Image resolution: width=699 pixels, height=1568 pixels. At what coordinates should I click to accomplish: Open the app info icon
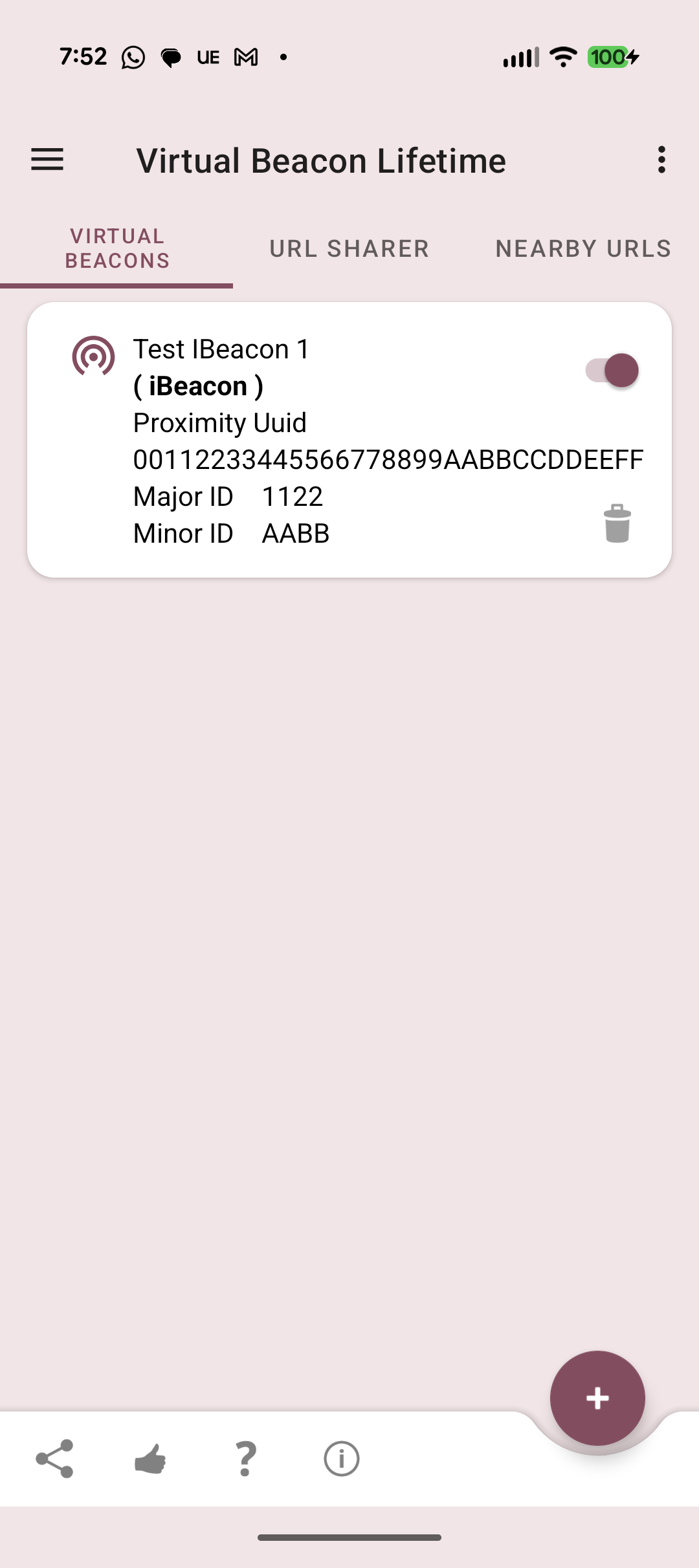(x=341, y=1459)
